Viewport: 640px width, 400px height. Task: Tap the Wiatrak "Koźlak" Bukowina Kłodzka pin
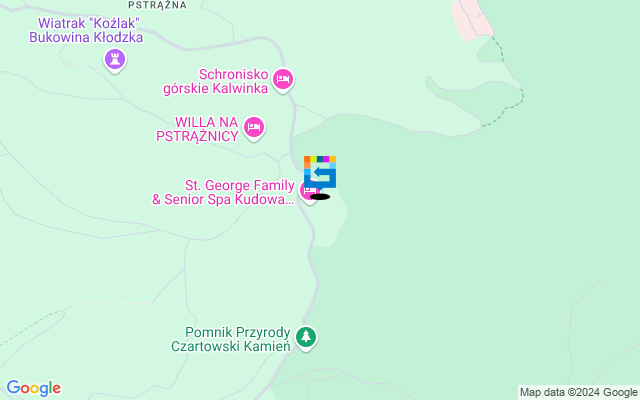pyautogui.click(x=116, y=60)
